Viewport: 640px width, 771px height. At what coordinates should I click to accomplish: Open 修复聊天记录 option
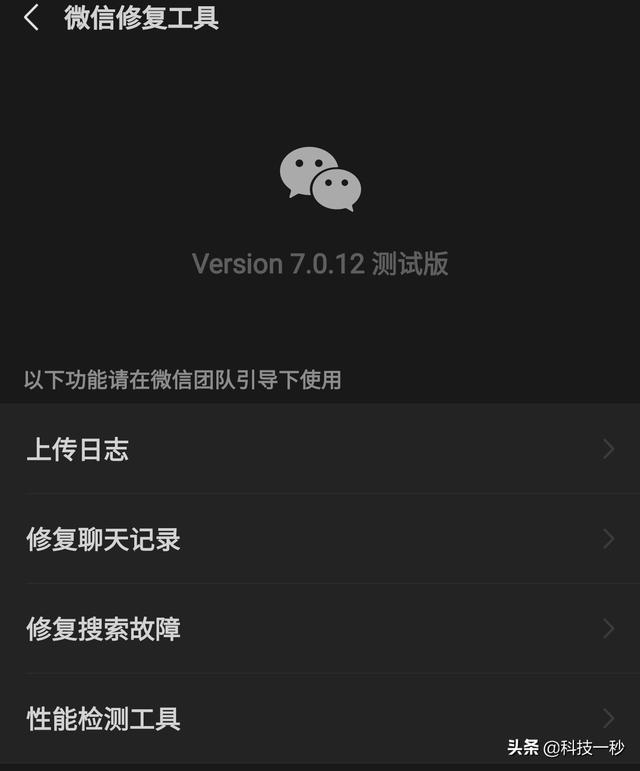pyautogui.click(x=320, y=540)
